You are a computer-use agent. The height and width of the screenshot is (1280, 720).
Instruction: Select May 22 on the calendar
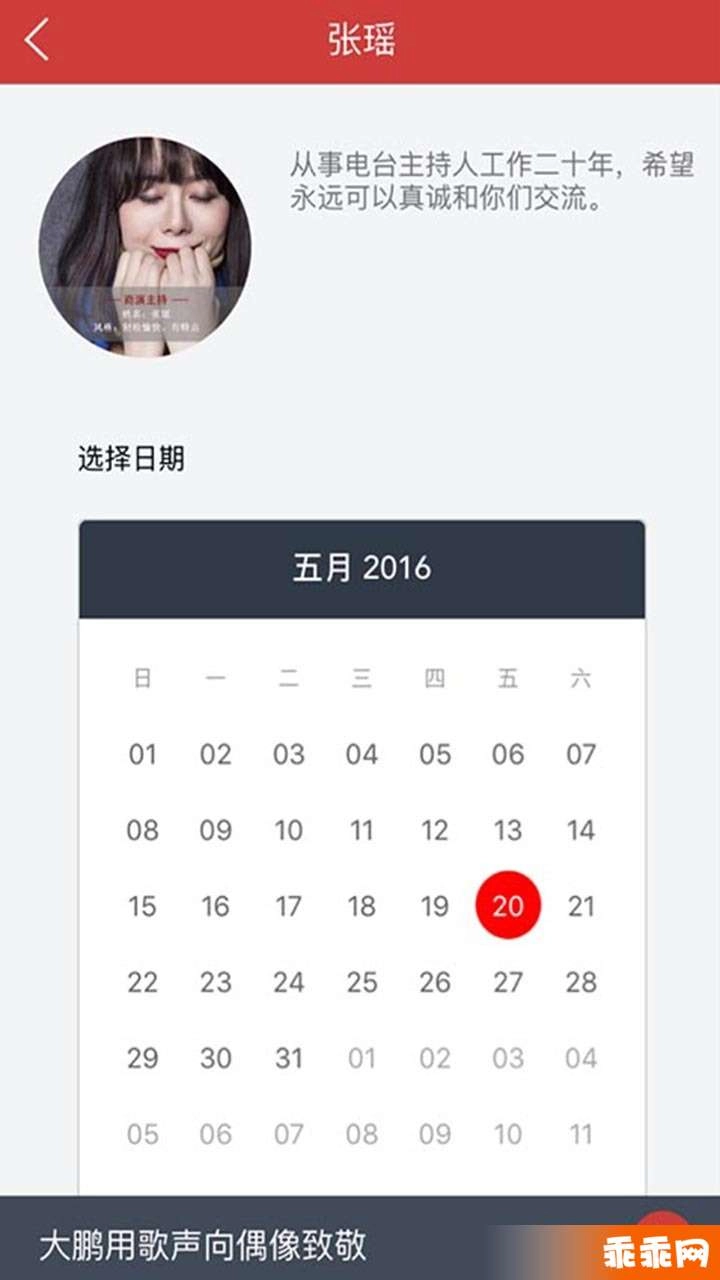coord(143,981)
